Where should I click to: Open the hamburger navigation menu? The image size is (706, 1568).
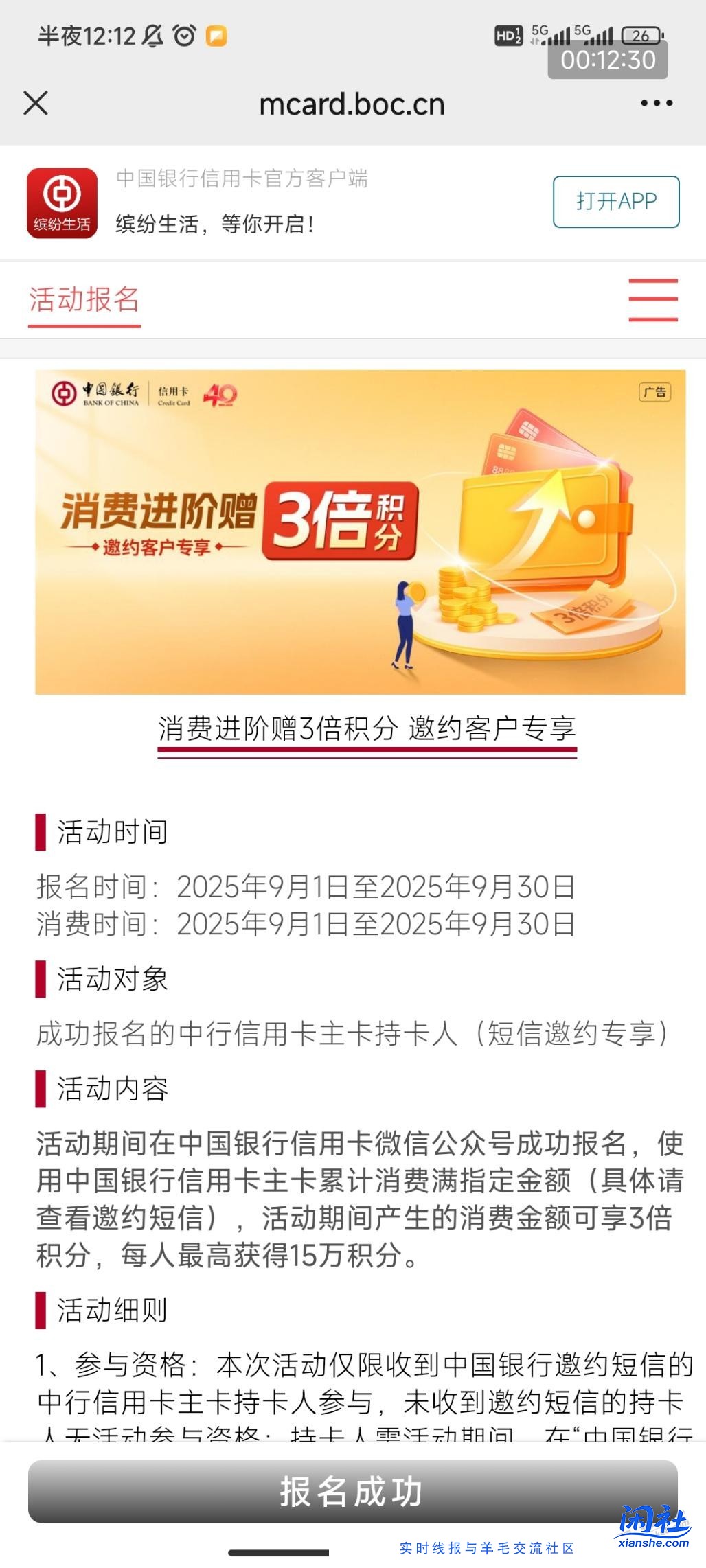pos(653,299)
